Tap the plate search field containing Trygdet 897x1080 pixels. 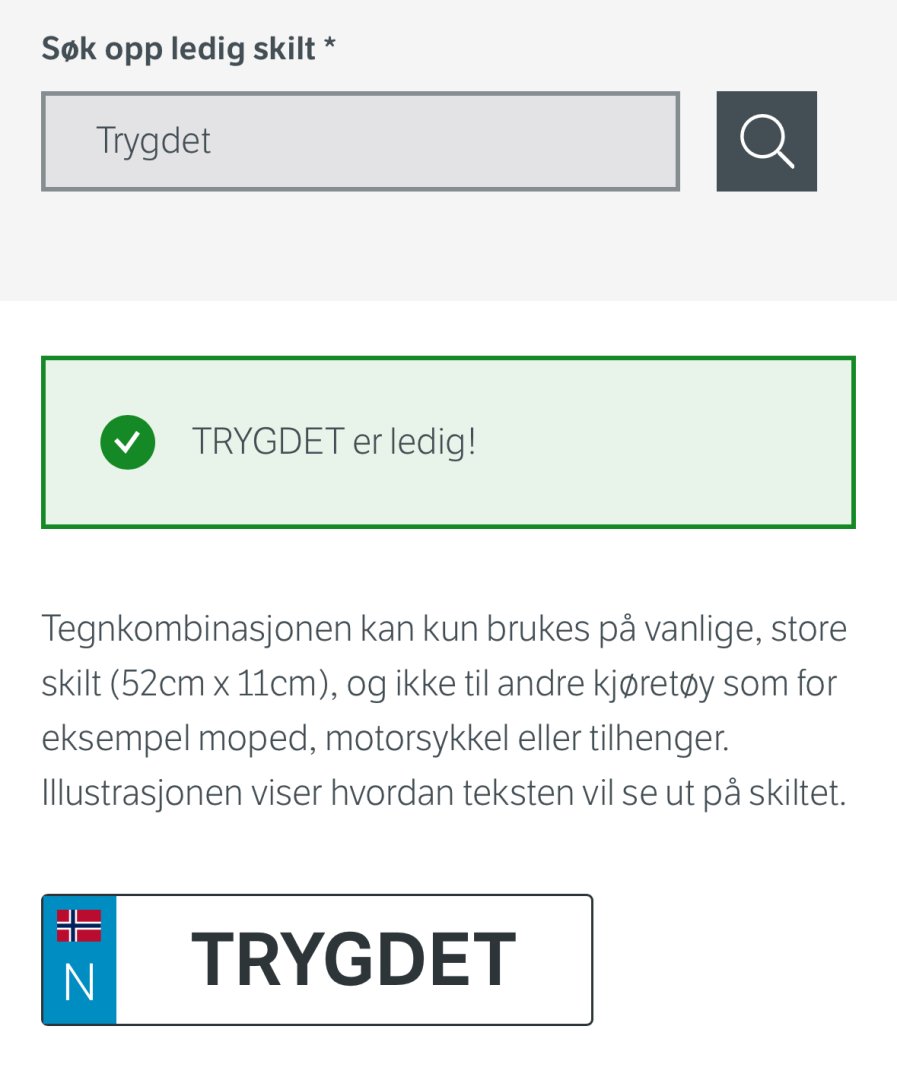coord(360,141)
